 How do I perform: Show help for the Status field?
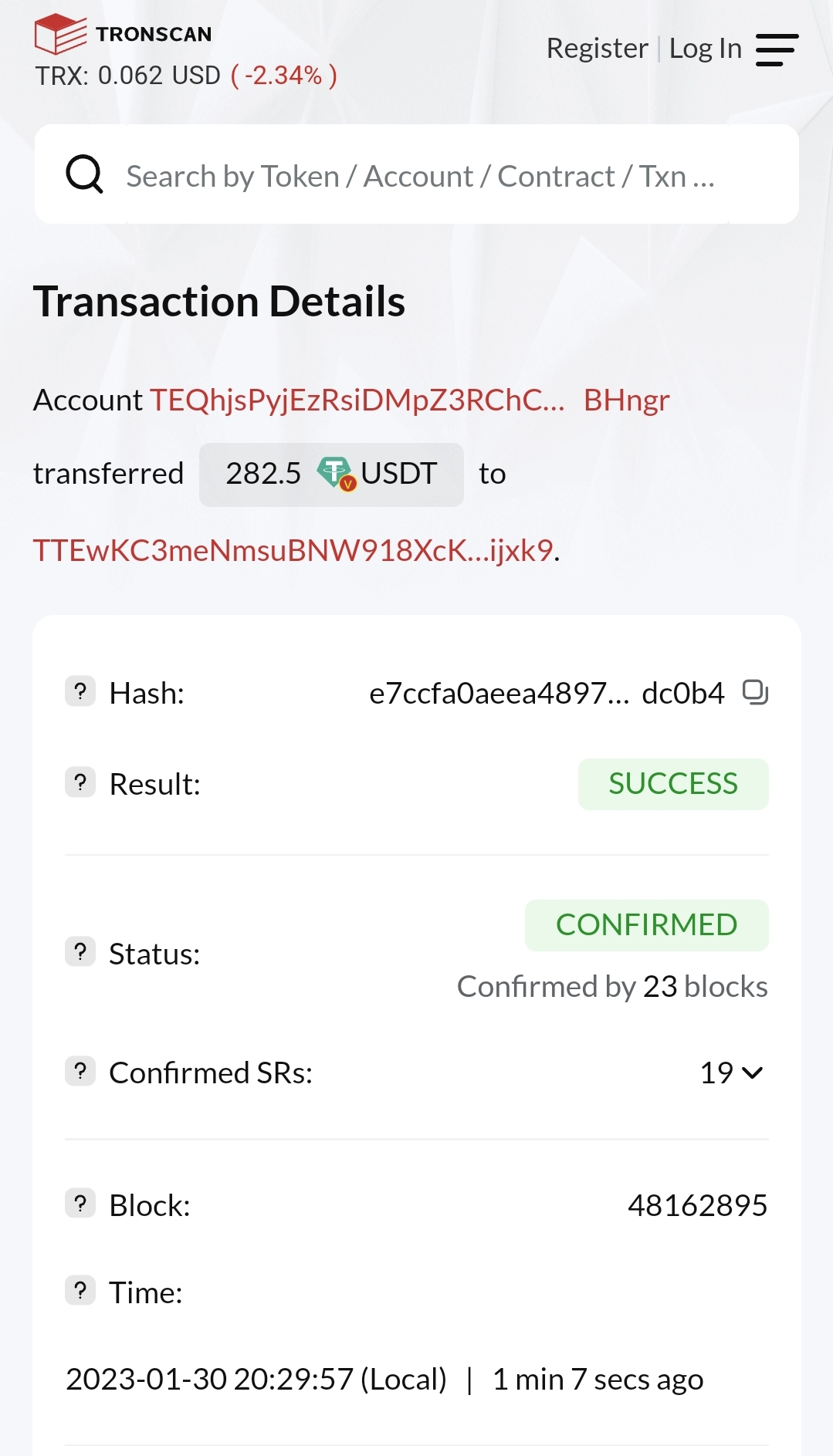click(80, 951)
